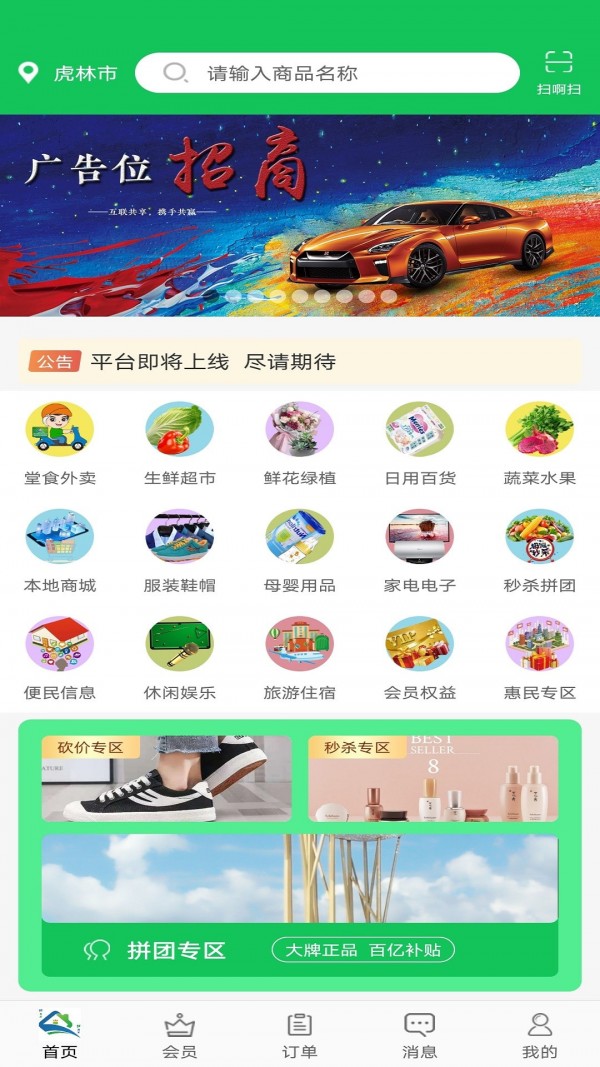Open the 消息 tab
The width and height of the screenshot is (600, 1067).
pyautogui.click(x=420, y=1035)
